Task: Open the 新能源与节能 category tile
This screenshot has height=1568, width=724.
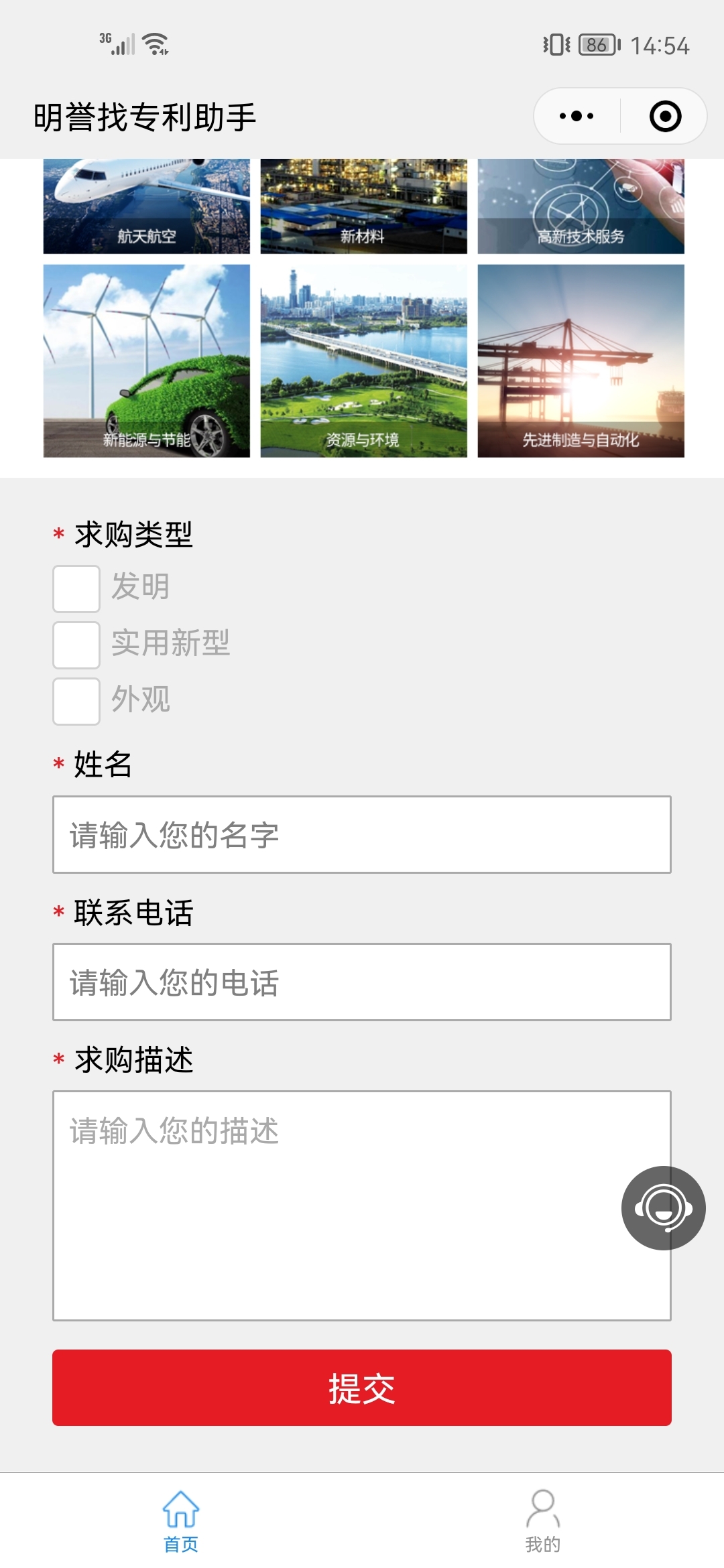Action: [147, 361]
